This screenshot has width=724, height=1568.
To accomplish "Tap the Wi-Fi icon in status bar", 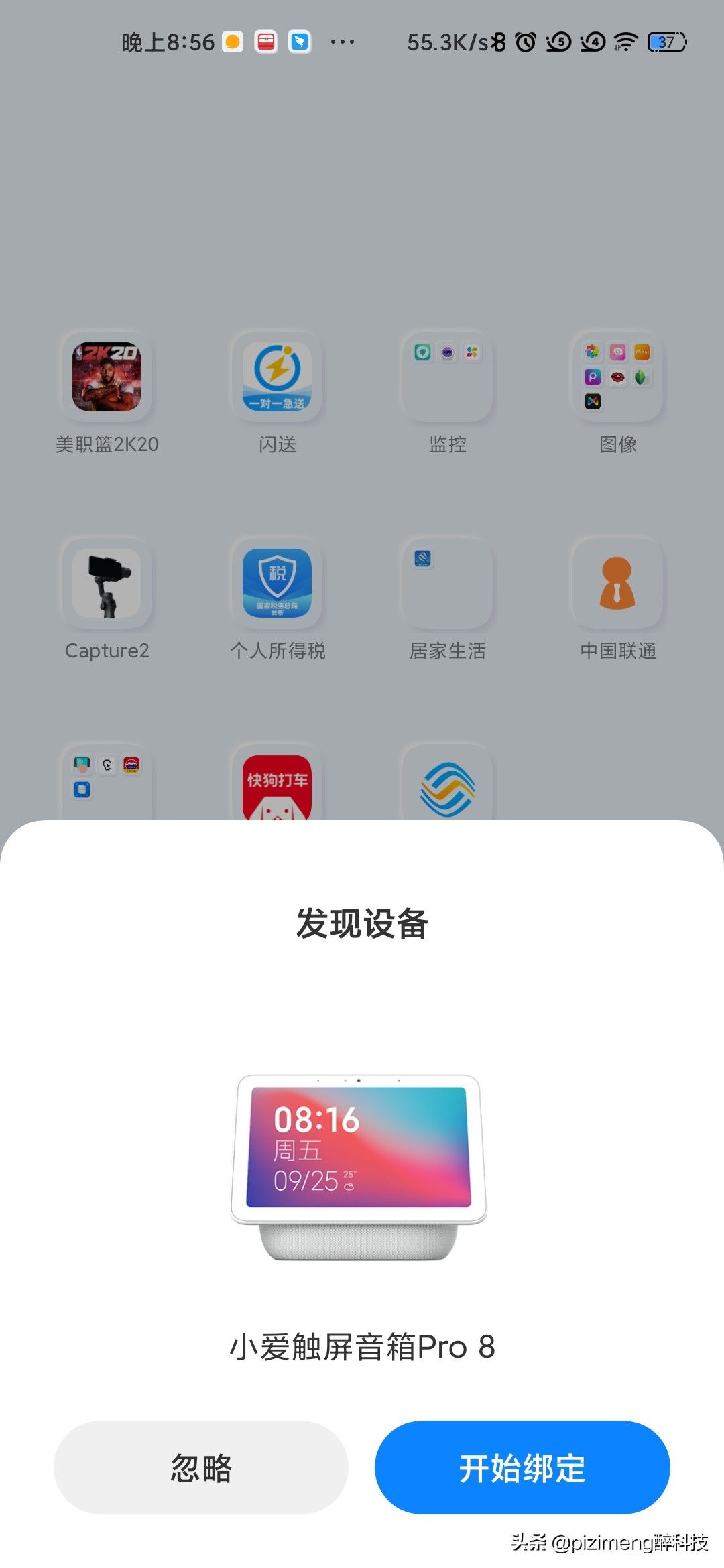I will [625, 41].
